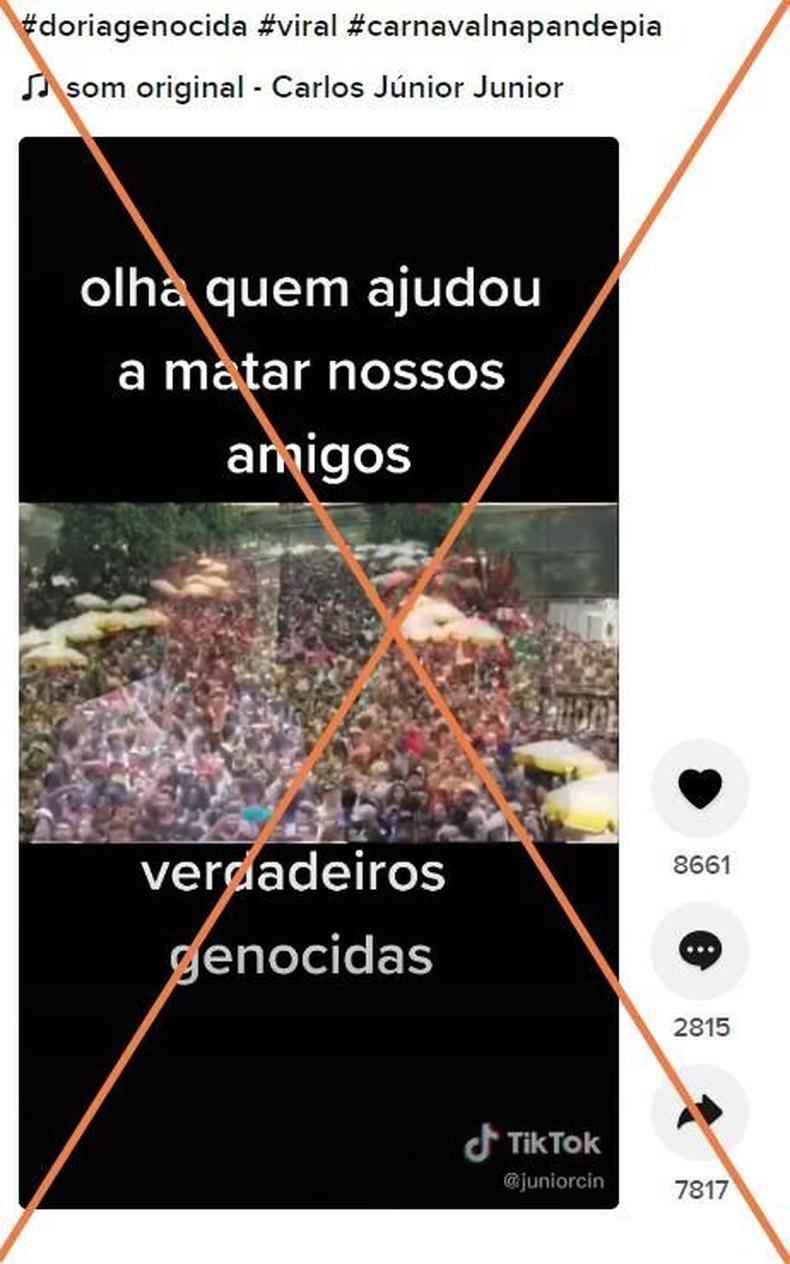790x1264 pixels.
Task: Open som original by Carlos Júnior Junior
Action: pos(314,87)
